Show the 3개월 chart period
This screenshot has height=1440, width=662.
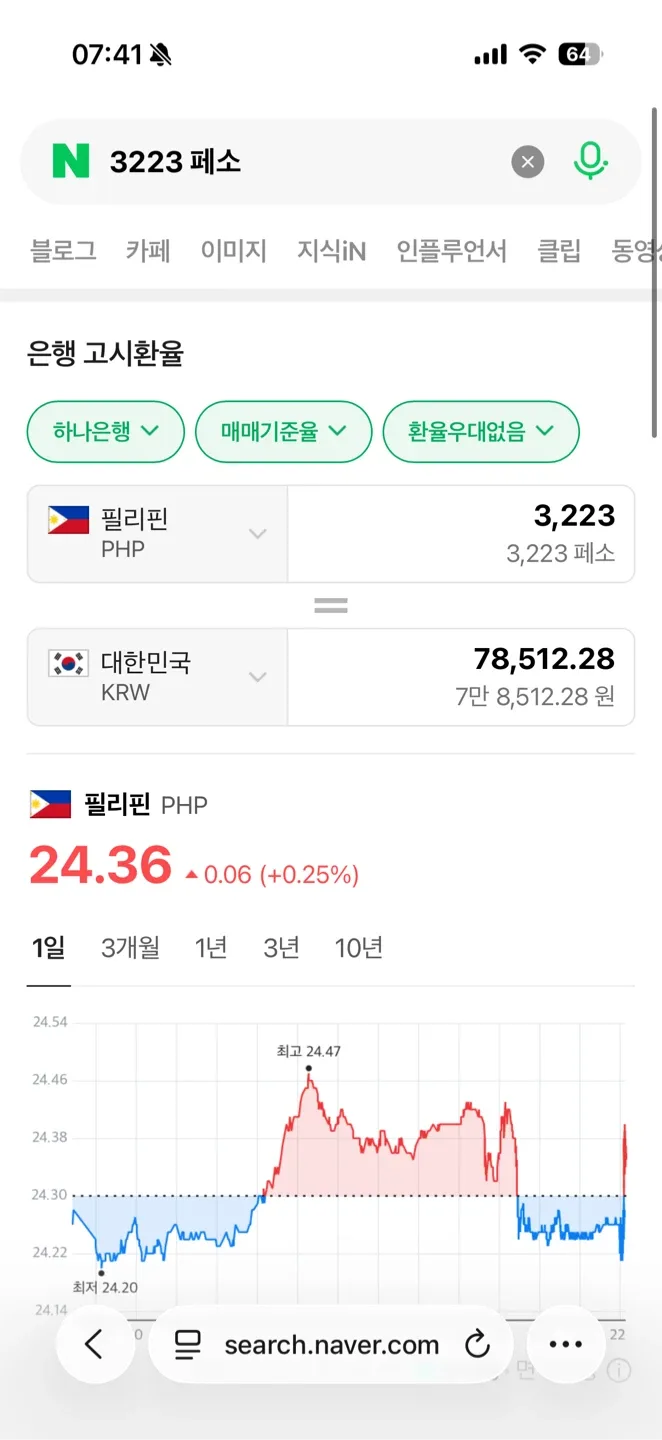tap(130, 948)
